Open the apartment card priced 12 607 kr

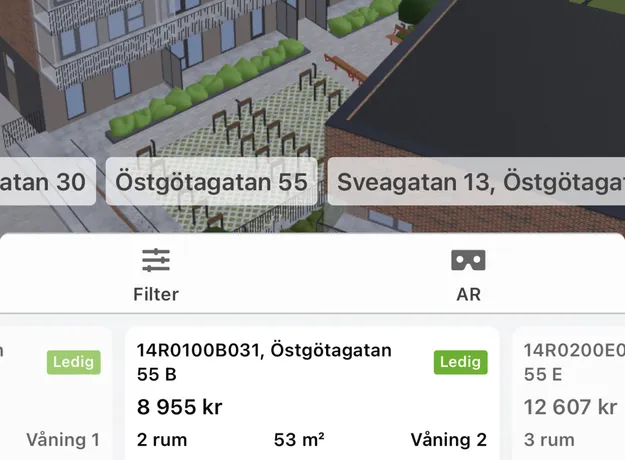[572, 394]
